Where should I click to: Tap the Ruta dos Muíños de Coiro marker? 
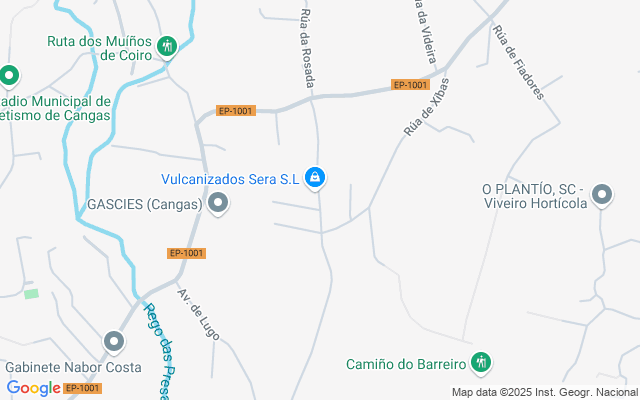coord(167,46)
